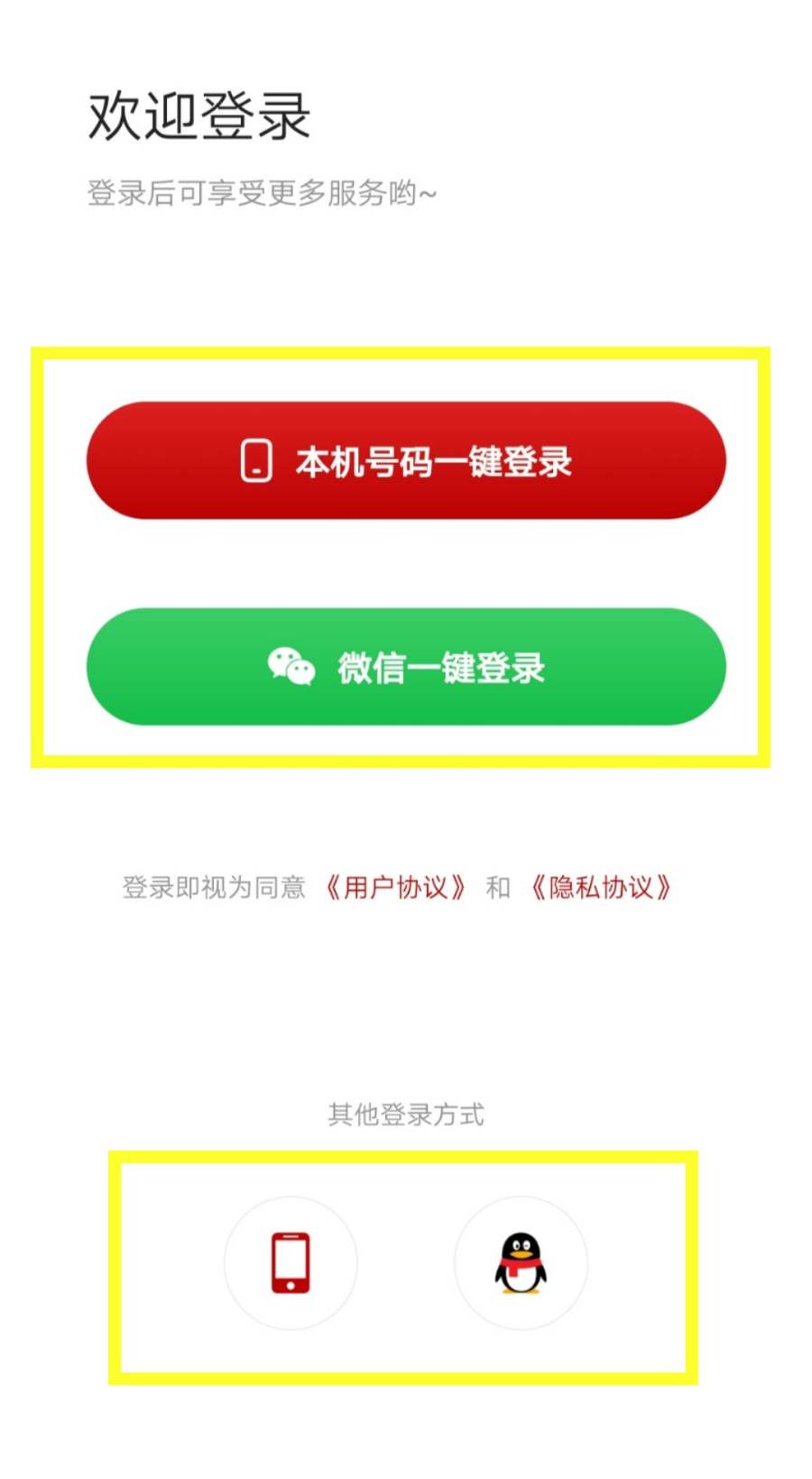Choose the red phone login icon
This screenshot has width=812, height=1479.
pyautogui.click(x=291, y=1262)
